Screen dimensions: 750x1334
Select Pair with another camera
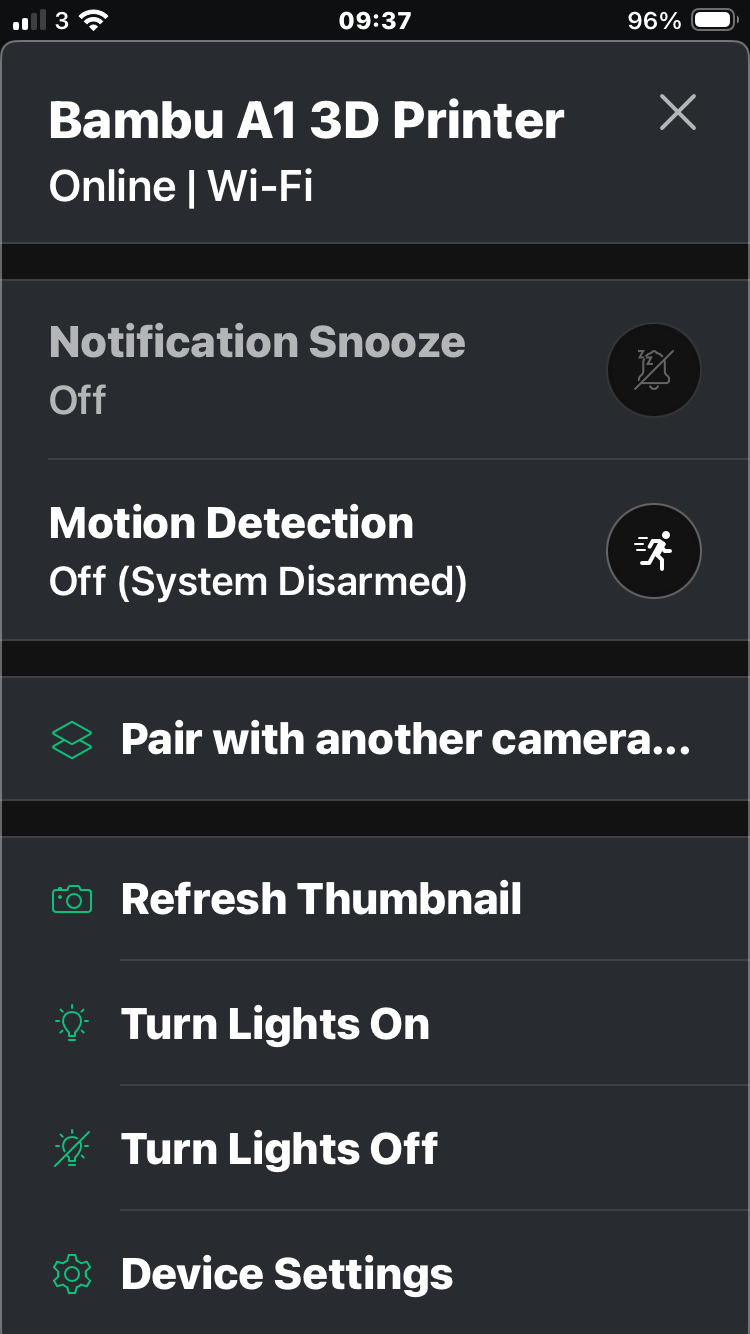[405, 739]
